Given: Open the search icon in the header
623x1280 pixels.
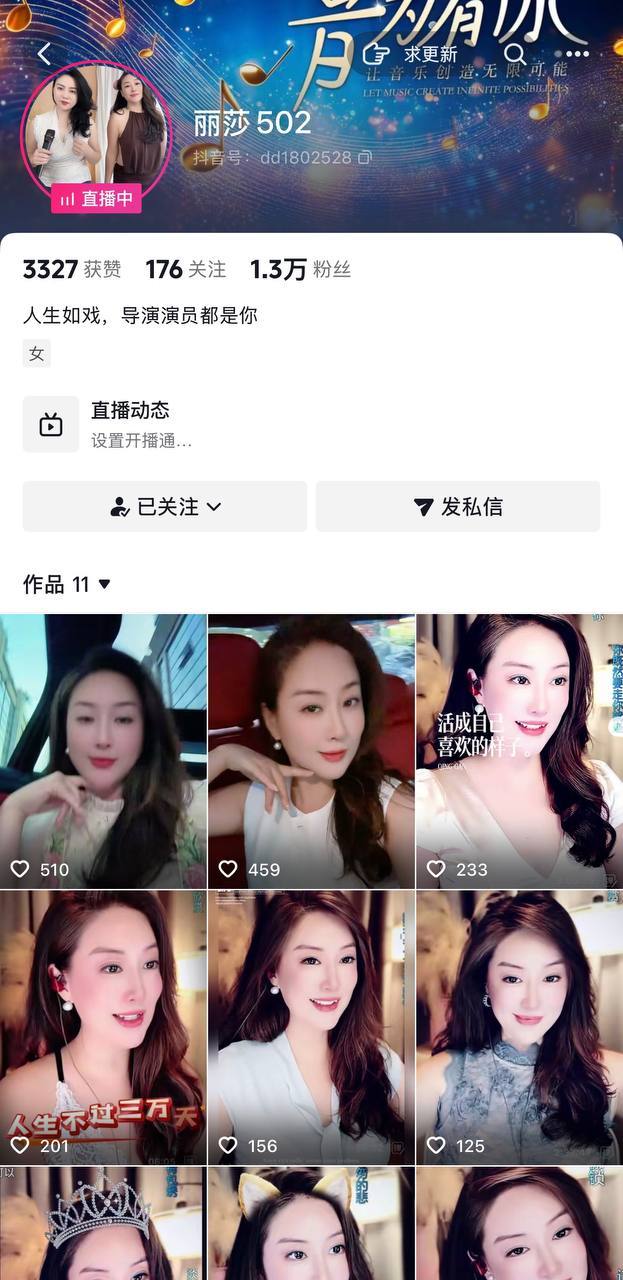Looking at the screenshot, I should point(515,54).
